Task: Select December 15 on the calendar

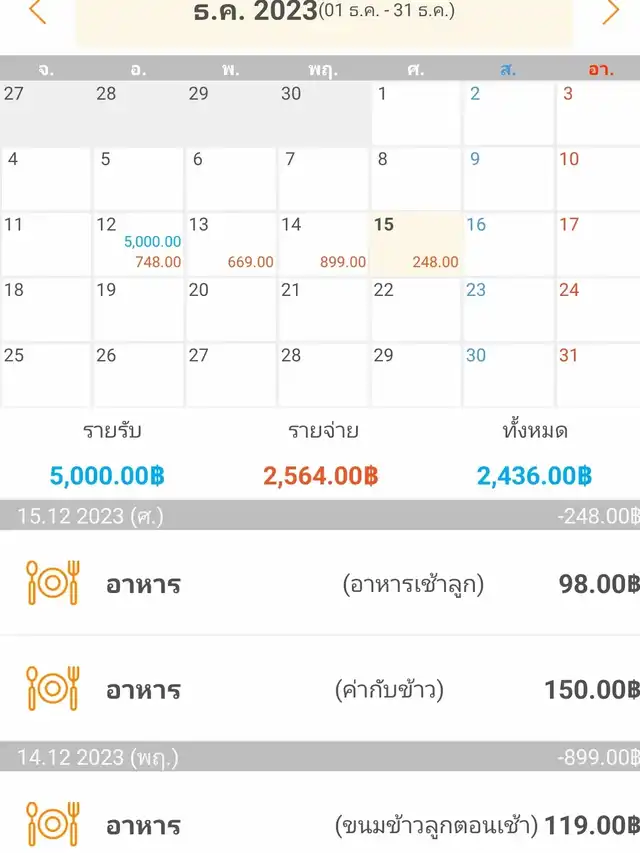Action: 415,244
